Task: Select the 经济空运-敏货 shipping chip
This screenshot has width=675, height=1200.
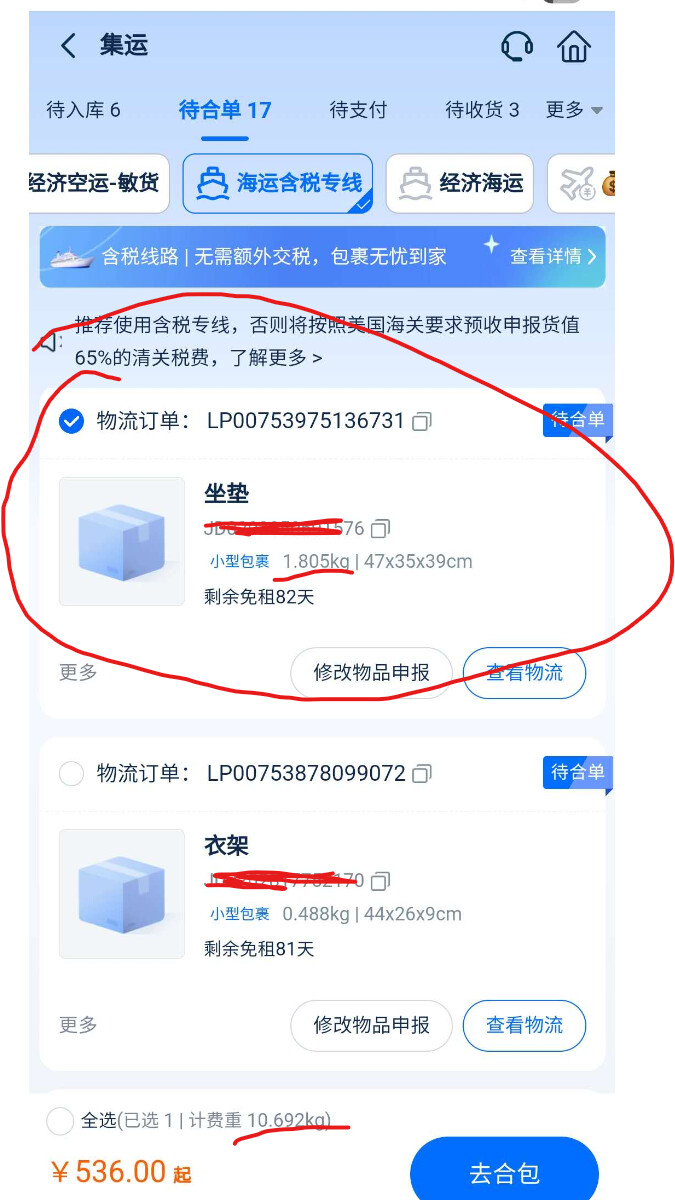Action: 95,183
